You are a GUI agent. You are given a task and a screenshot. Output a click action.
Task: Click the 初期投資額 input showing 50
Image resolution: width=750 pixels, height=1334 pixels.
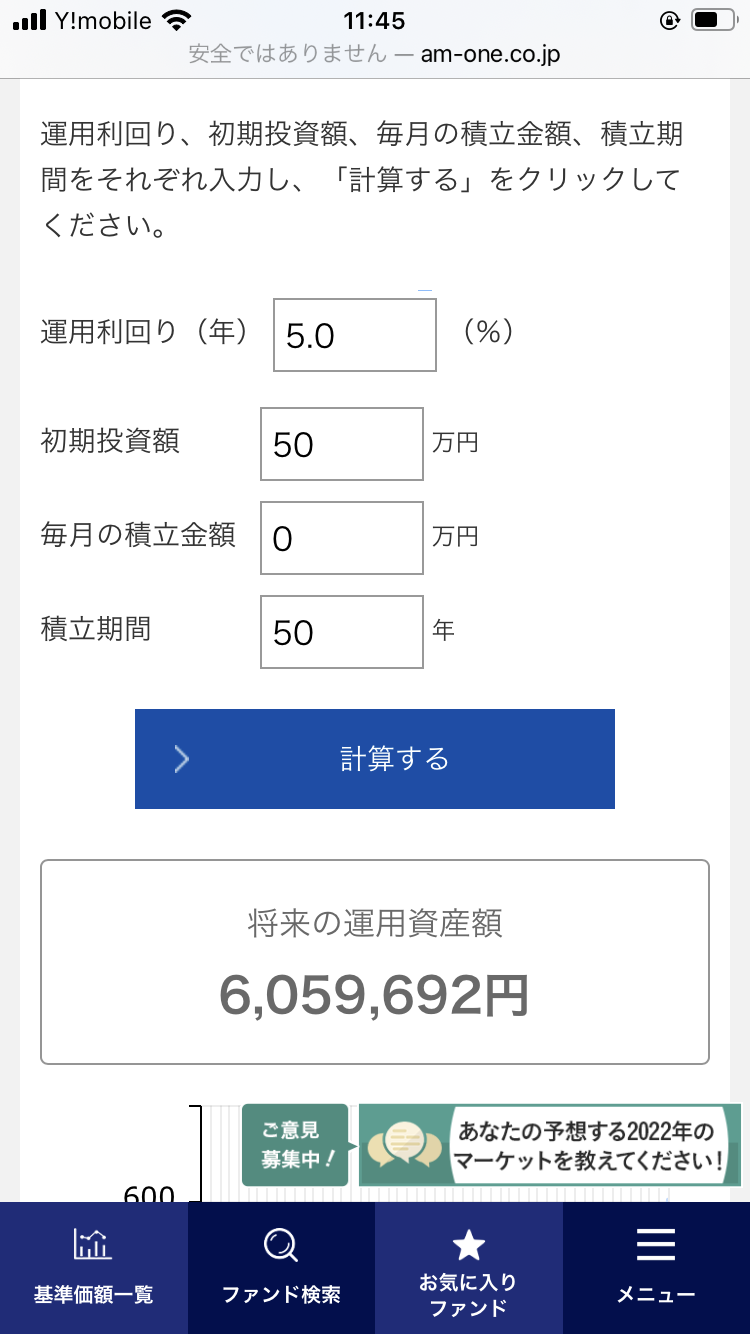tap(341, 443)
